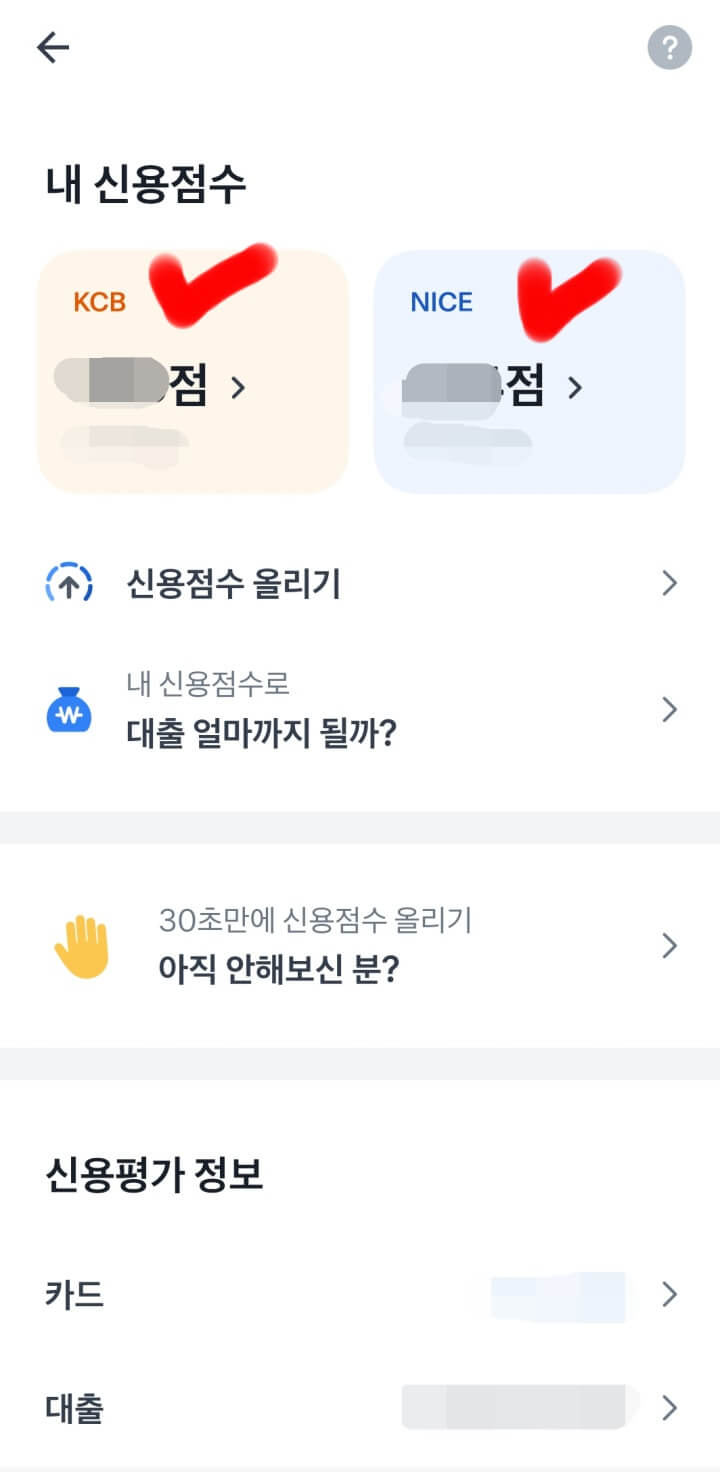
Task: Click the NICE label on the blue card
Action: click(x=440, y=301)
